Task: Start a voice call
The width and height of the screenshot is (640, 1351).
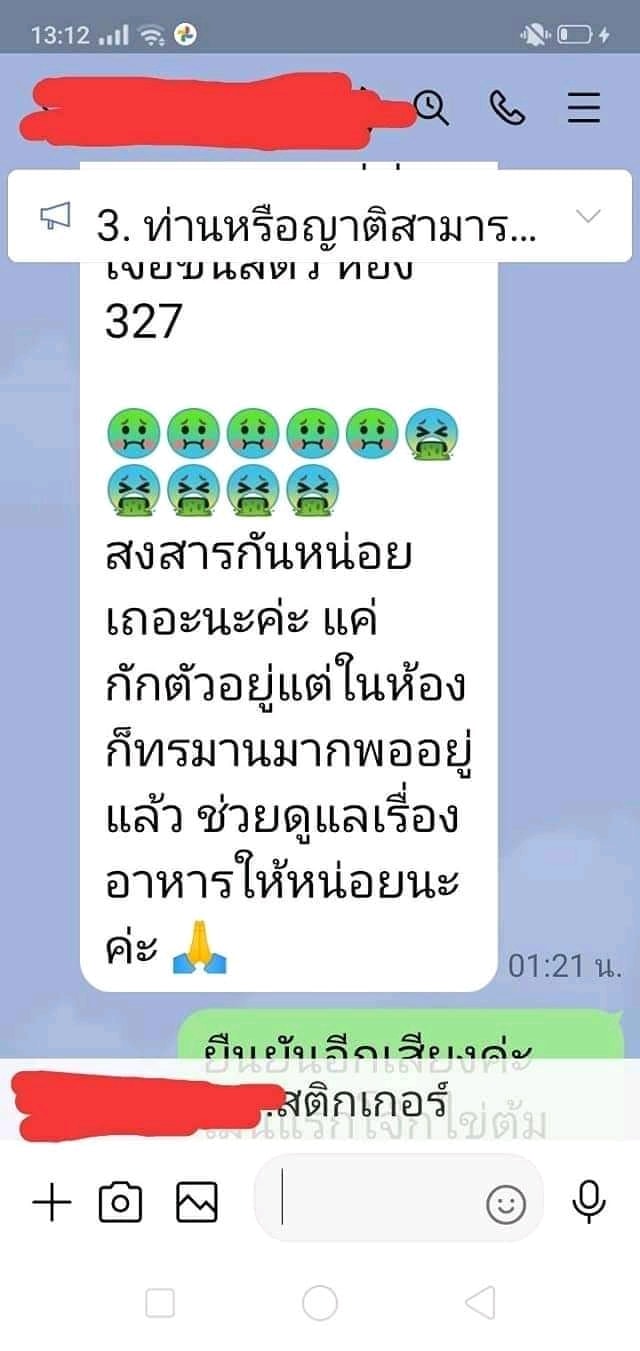Action: 507,107
